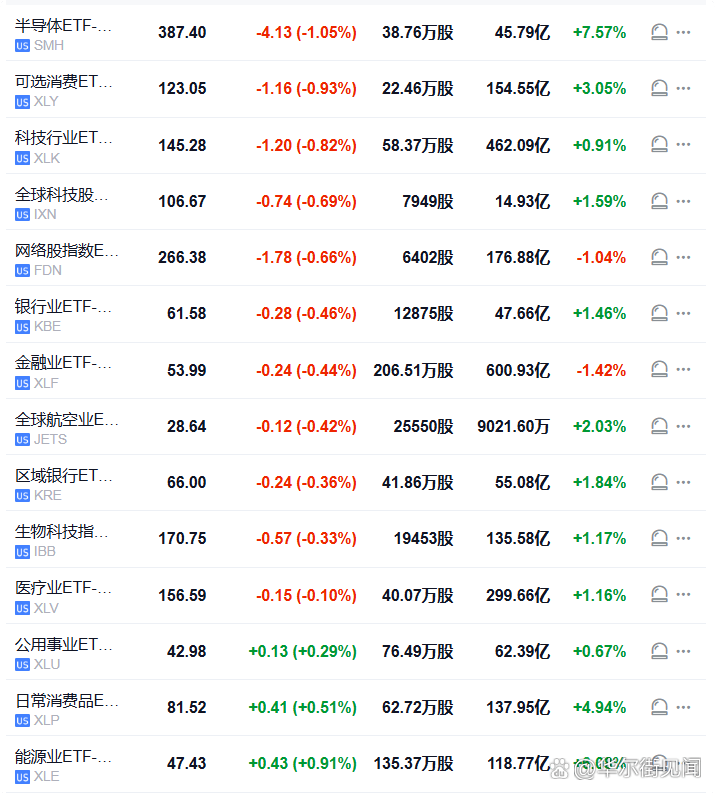Set a price alert for JETS
This screenshot has height=794, width=715.
(x=658, y=426)
